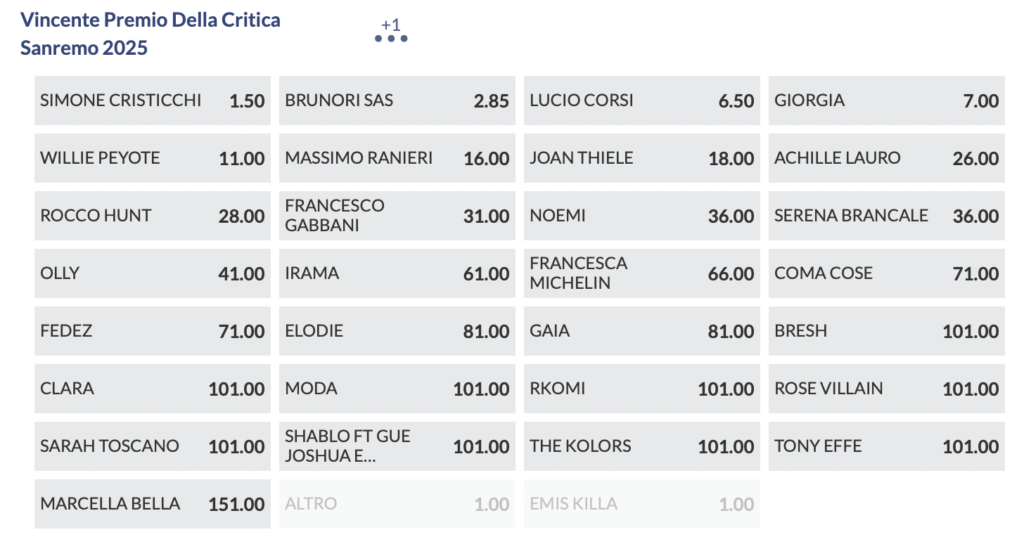Select Serena Brancale at 36.00
Screen dimensions: 1024x551
click(x=886, y=216)
